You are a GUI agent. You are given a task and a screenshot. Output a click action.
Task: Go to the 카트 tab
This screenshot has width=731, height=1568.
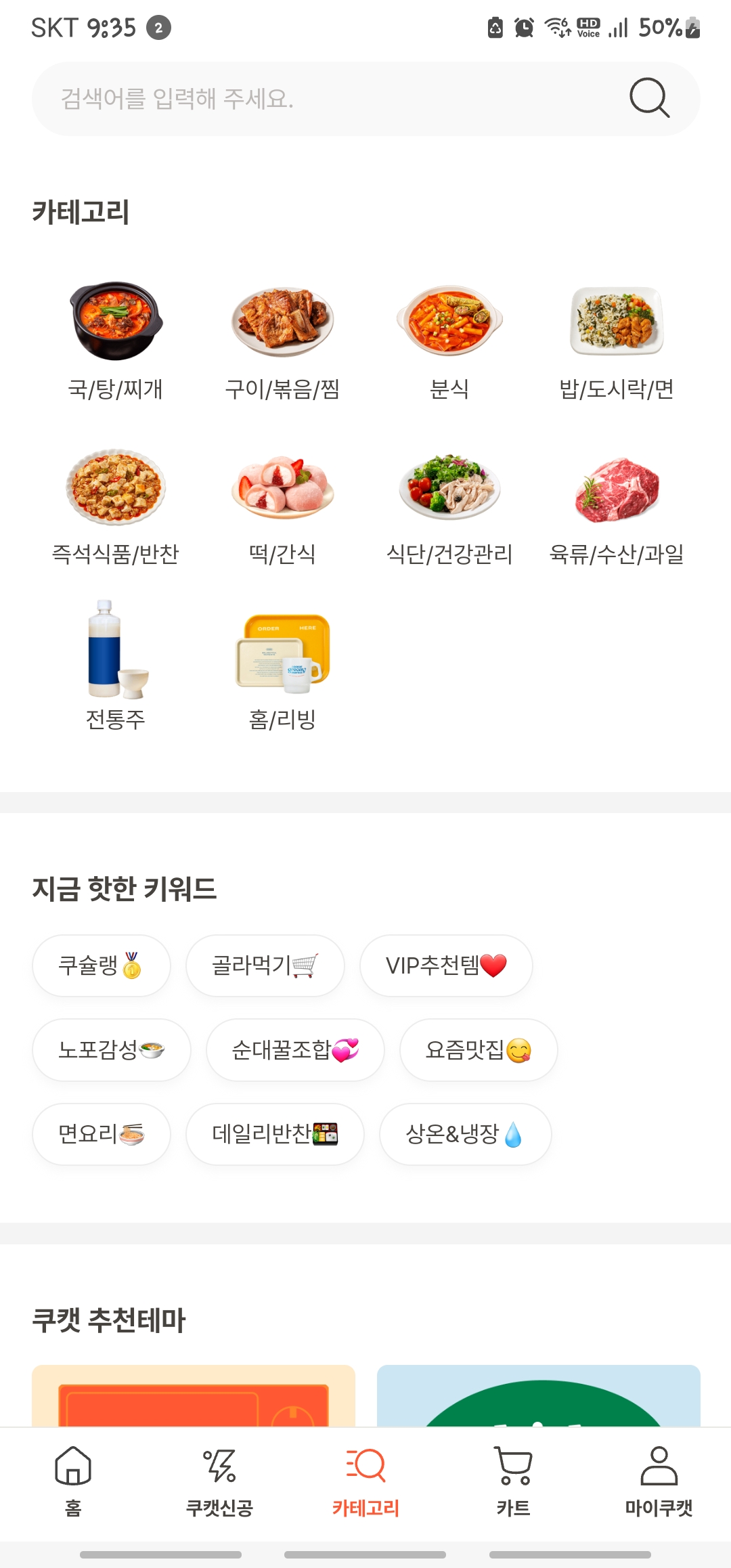point(513,1480)
